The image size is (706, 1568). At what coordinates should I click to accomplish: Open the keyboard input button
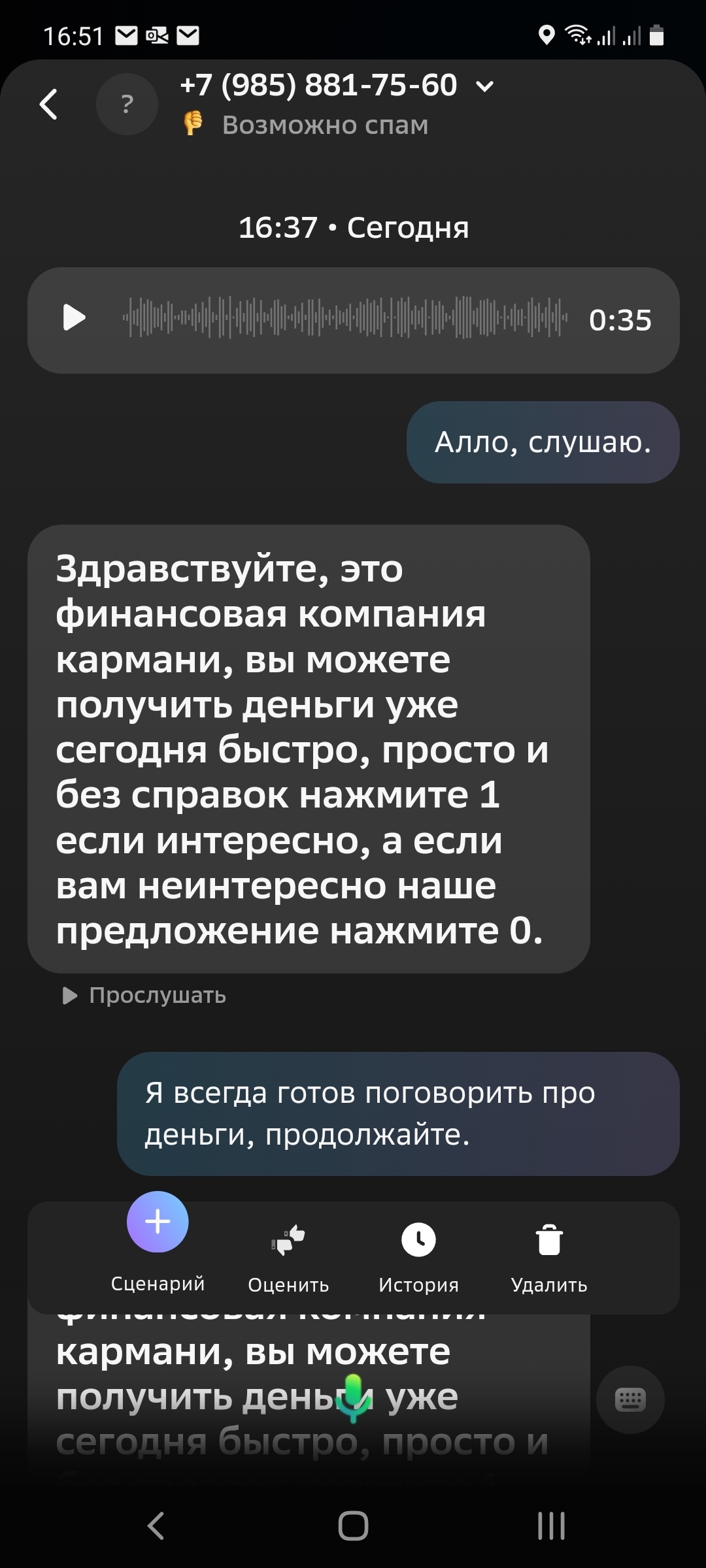630,1399
